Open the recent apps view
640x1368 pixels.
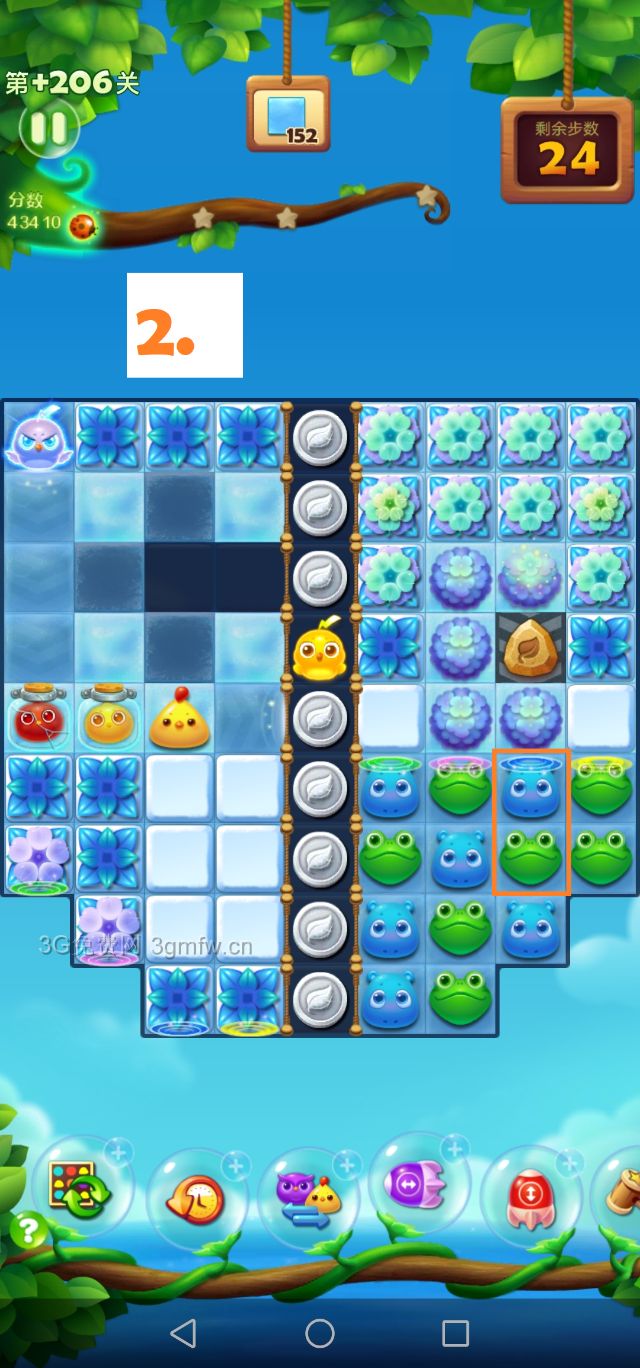pos(455,1332)
